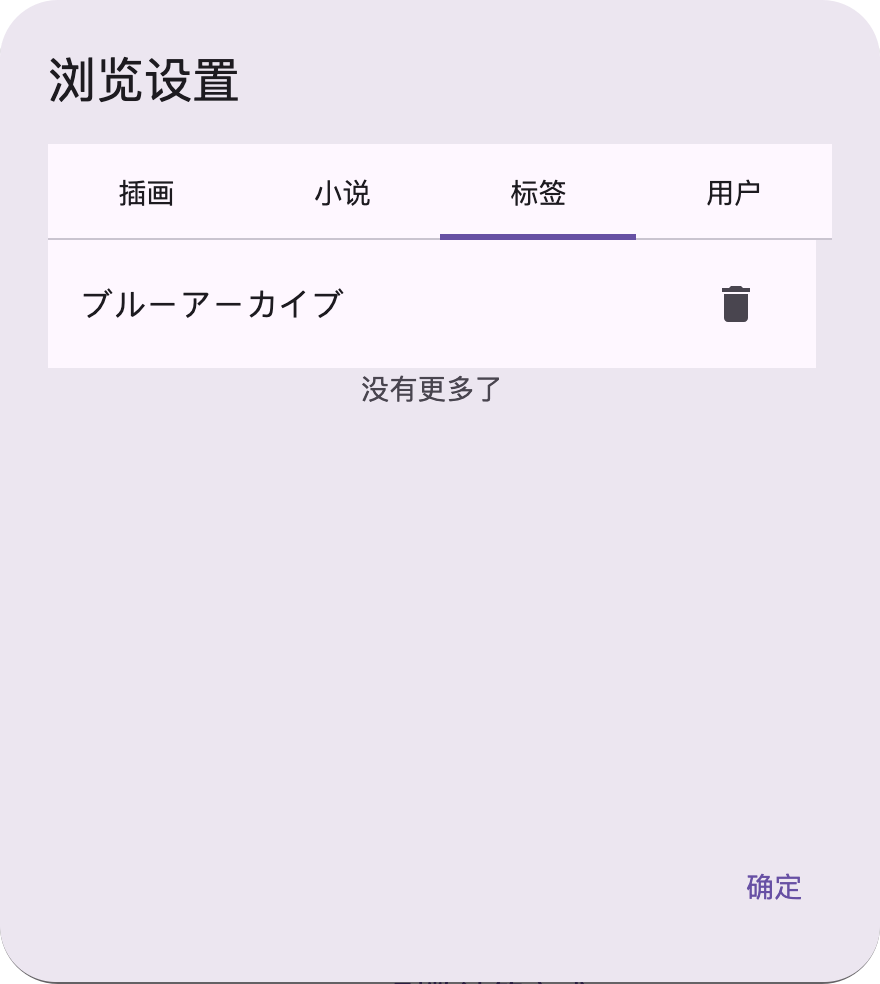880x984 pixels.
Task: Confirm settings with the 确定 button
Action: tap(772, 887)
